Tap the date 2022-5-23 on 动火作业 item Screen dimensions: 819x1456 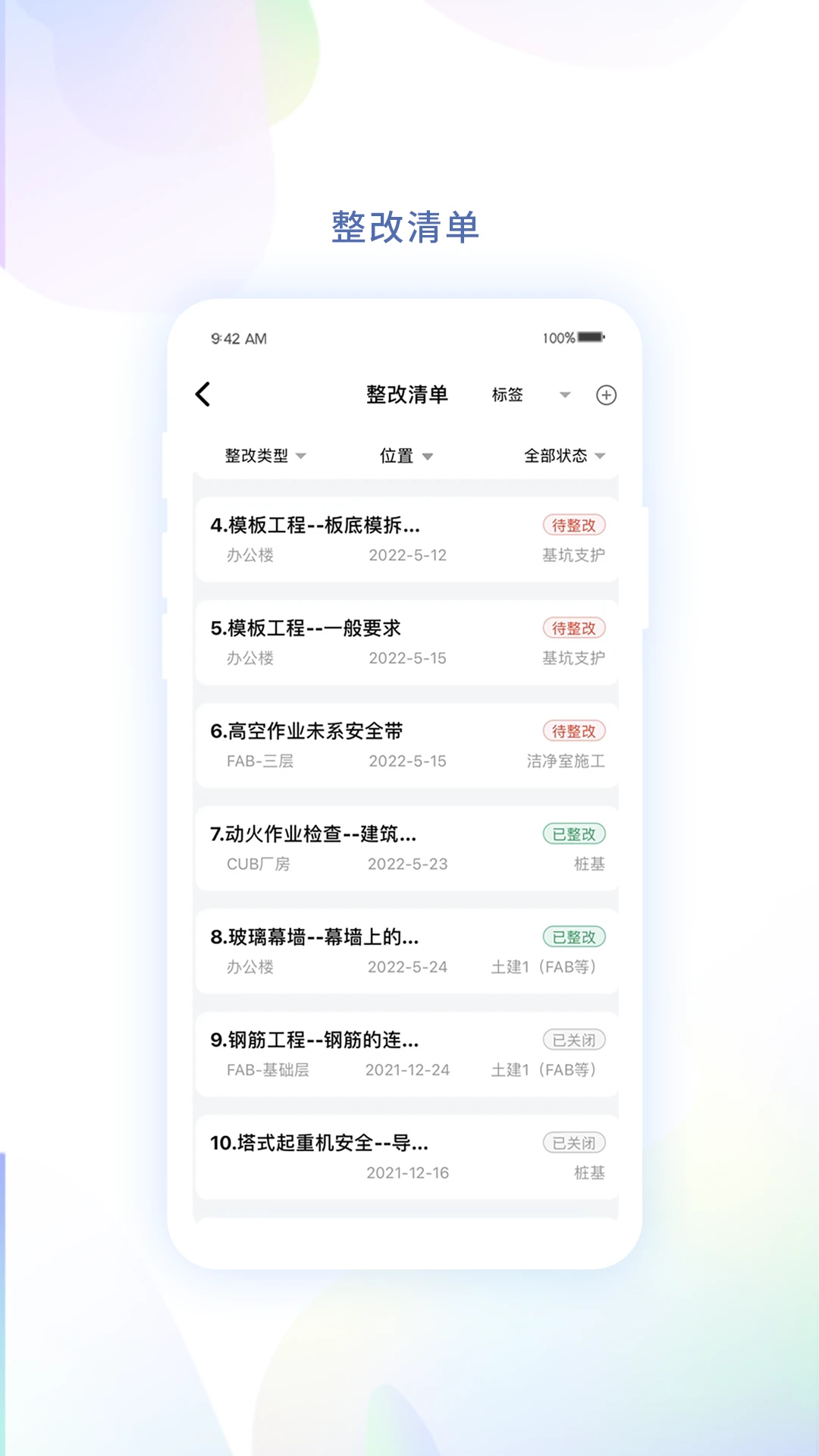(407, 864)
